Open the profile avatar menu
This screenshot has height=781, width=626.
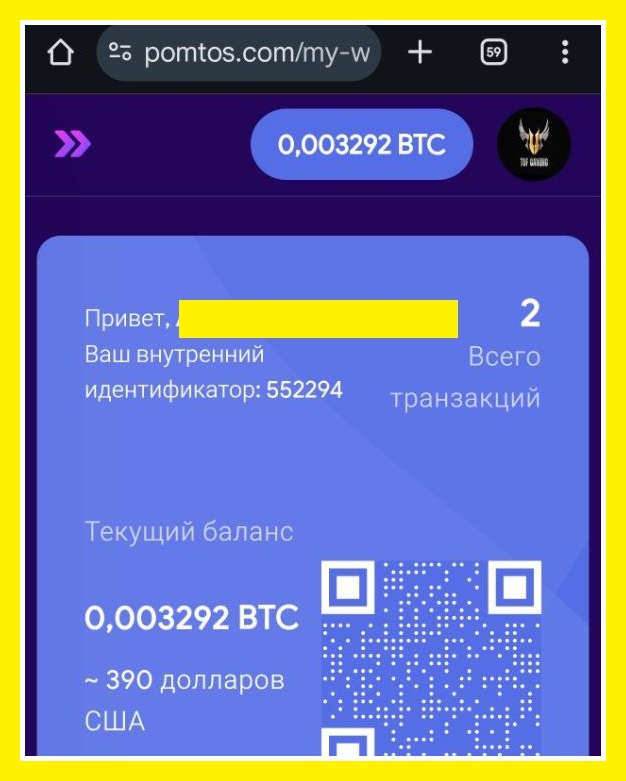click(x=534, y=145)
